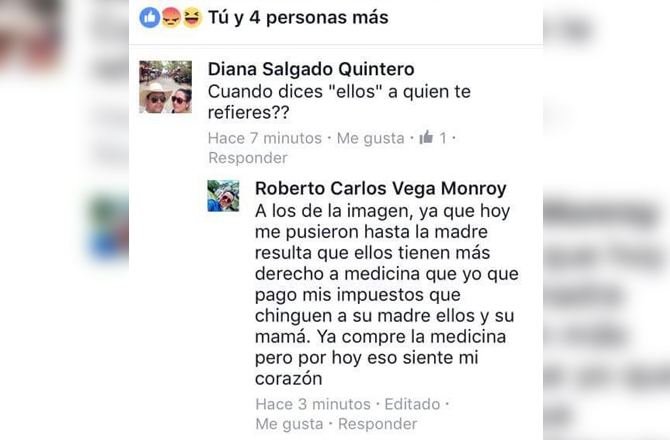View the edit history via Editado
Viewport: 670px width, 440px height.
click(411, 404)
